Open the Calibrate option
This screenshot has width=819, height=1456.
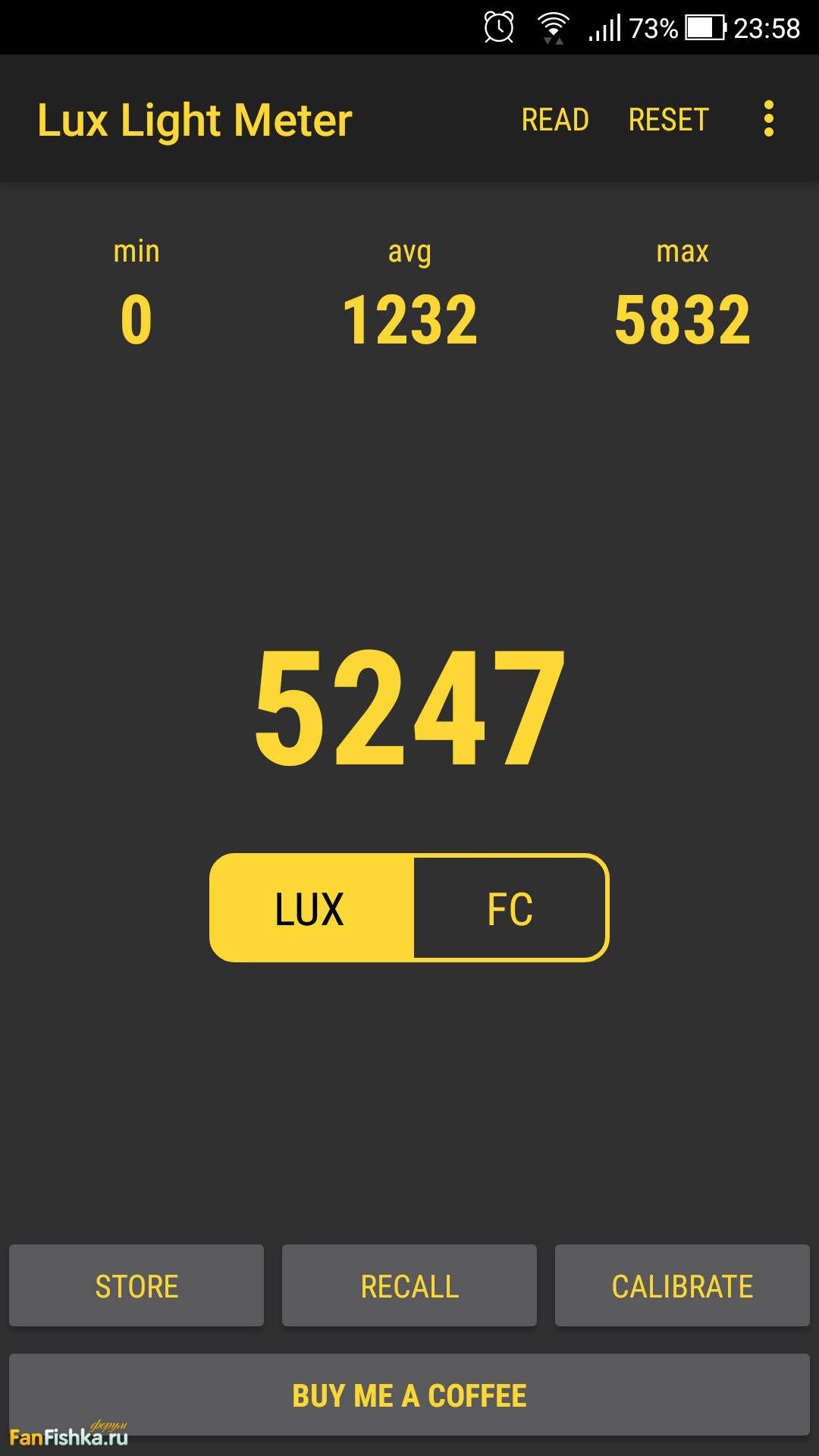tap(682, 1286)
